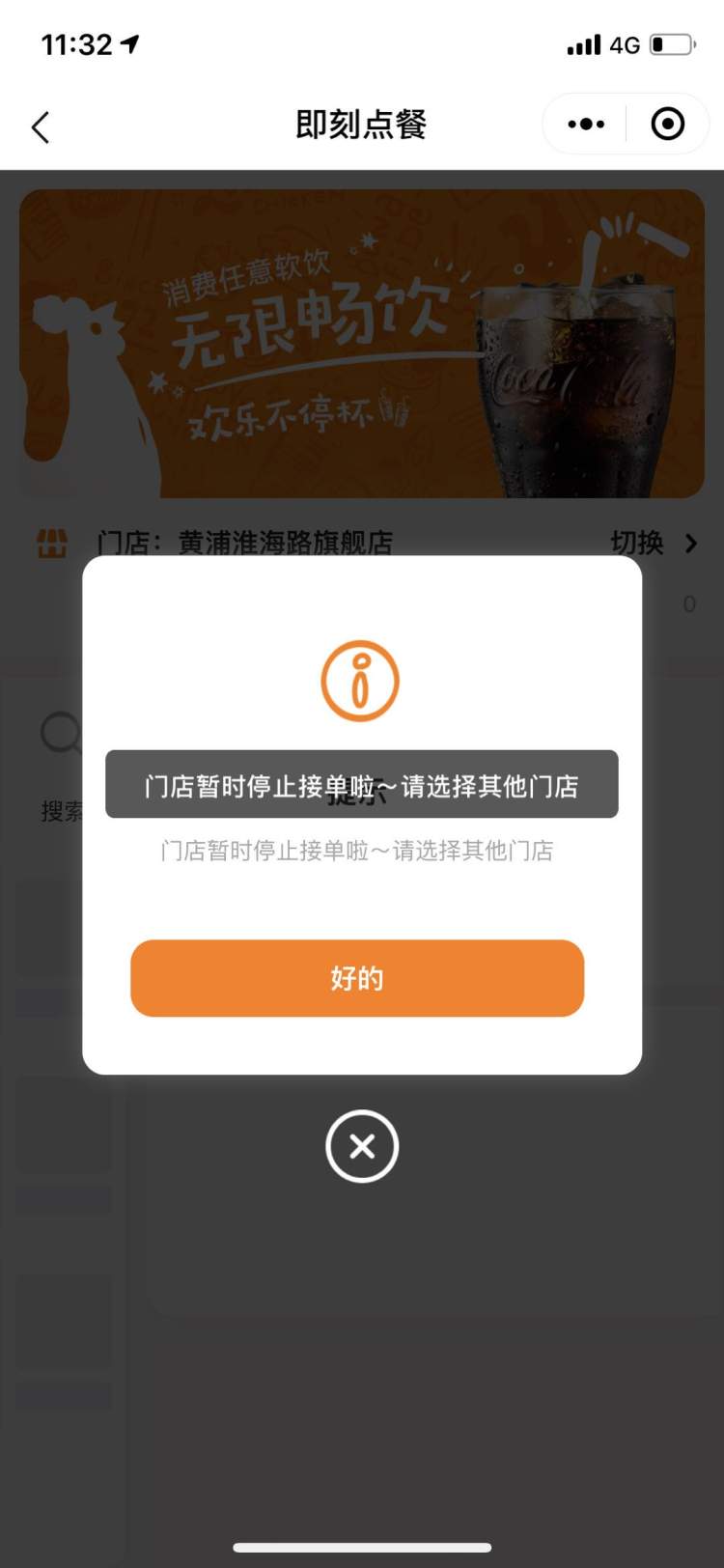
Task: Dismiss the dialog with the X button
Action: (x=362, y=1146)
